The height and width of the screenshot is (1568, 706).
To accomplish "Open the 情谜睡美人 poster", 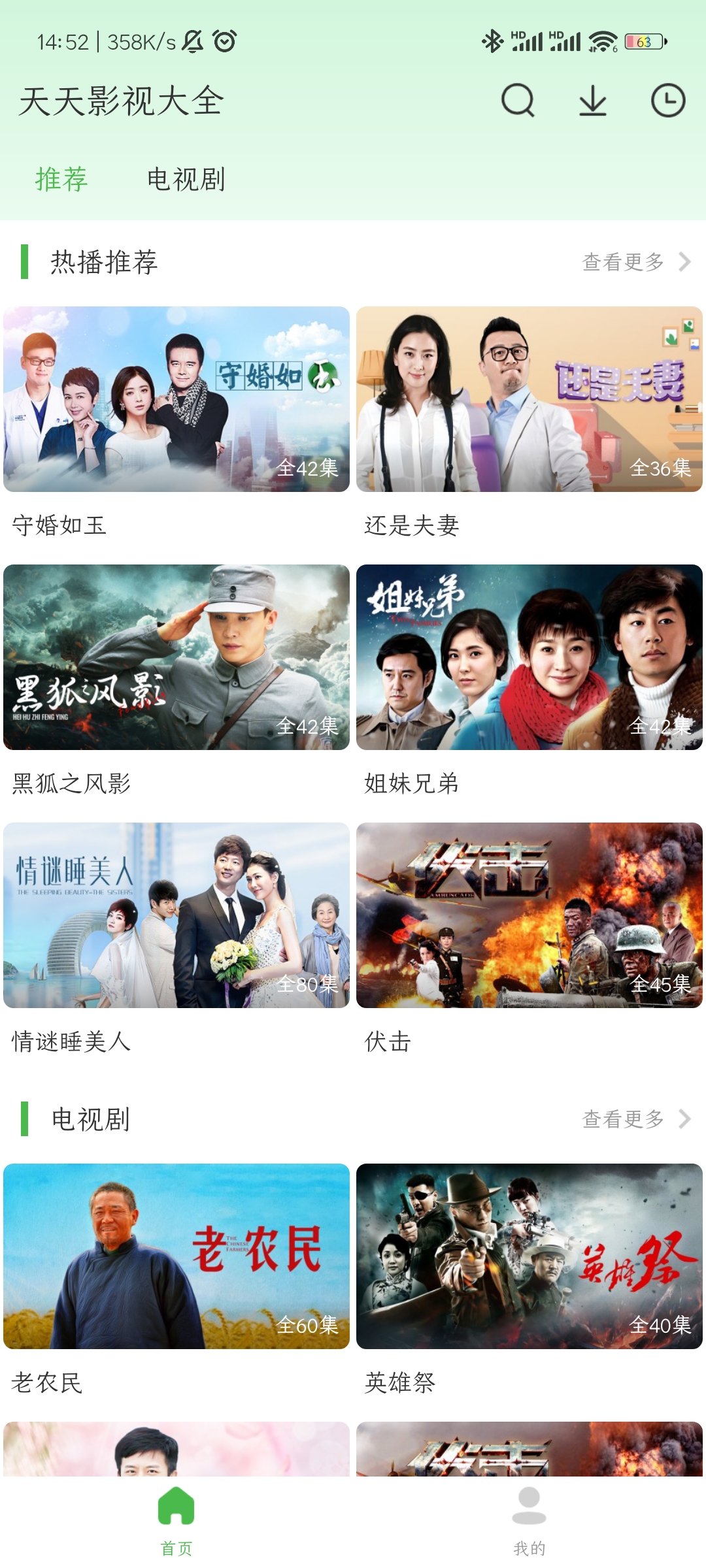I will 176,915.
